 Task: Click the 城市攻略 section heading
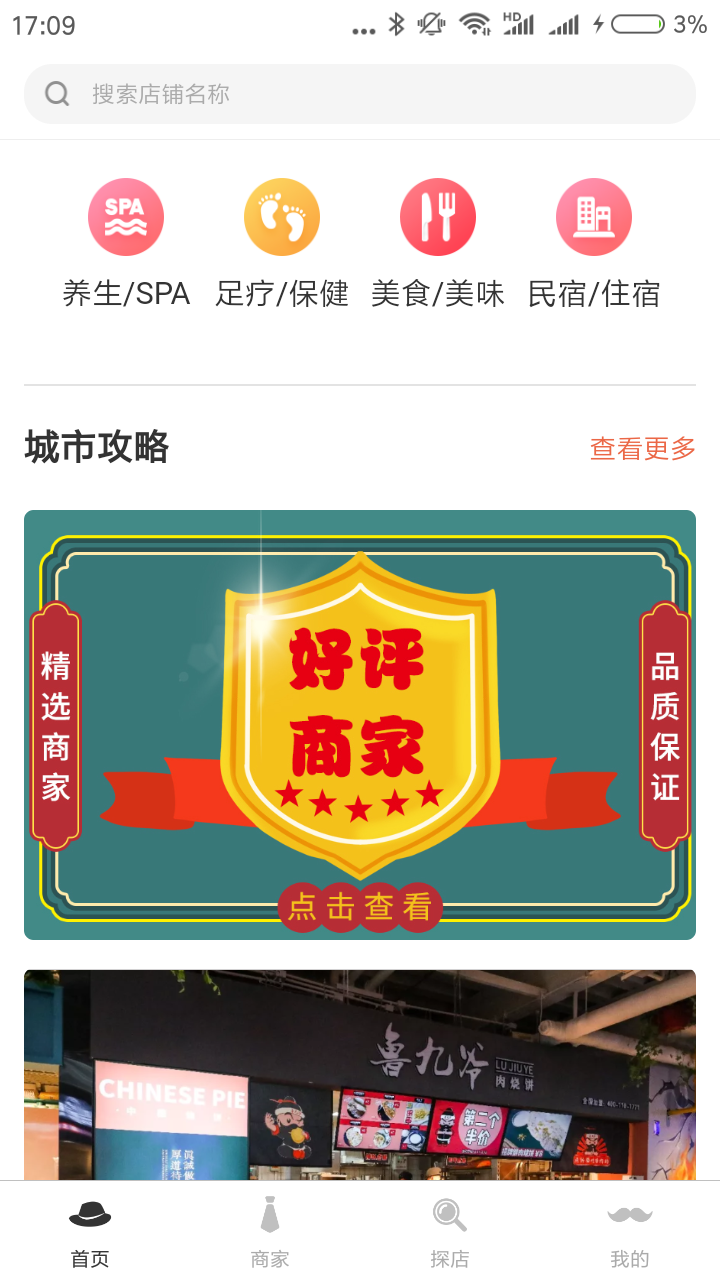click(96, 449)
